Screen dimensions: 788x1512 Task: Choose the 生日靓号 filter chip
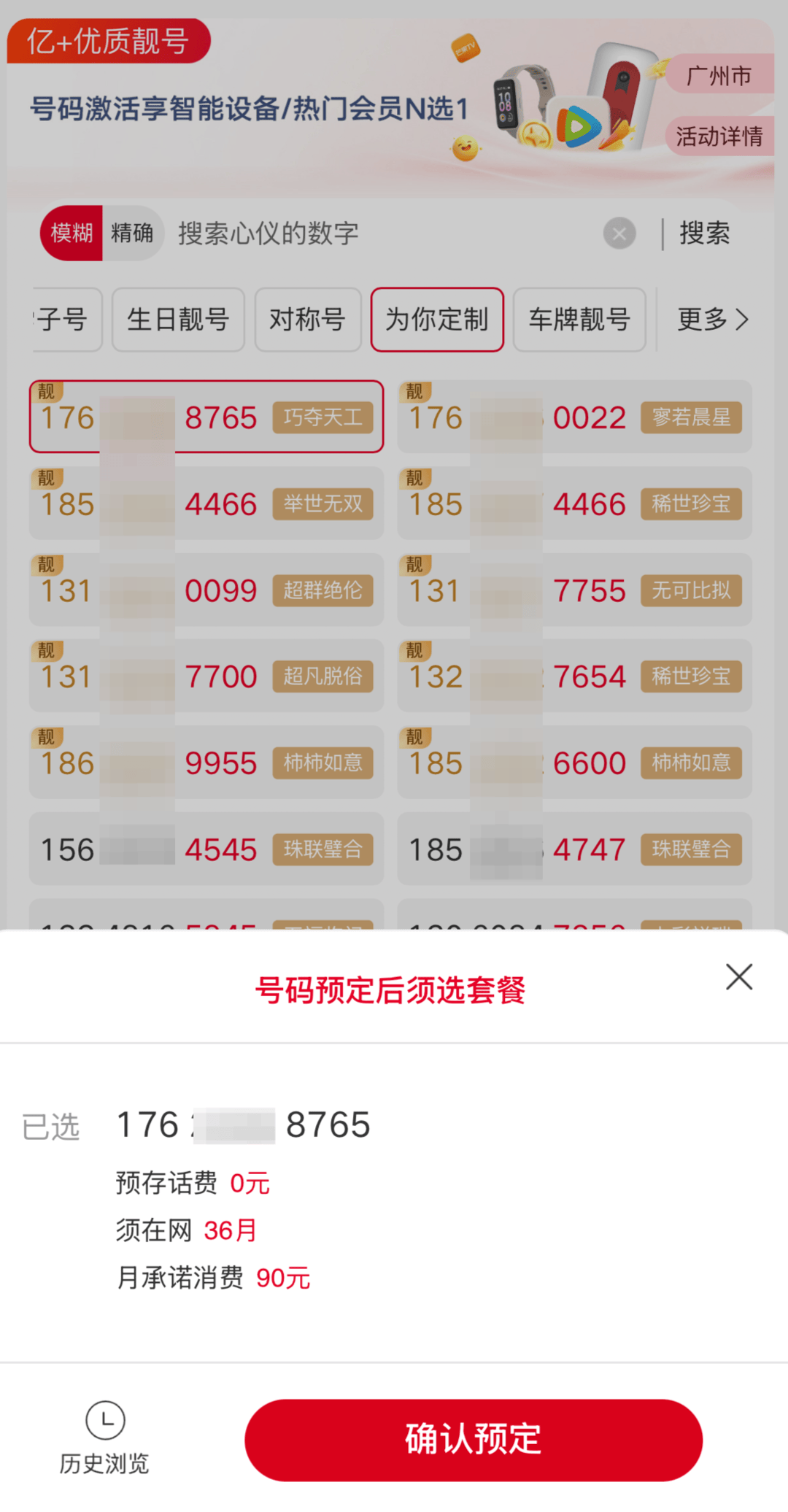[178, 320]
